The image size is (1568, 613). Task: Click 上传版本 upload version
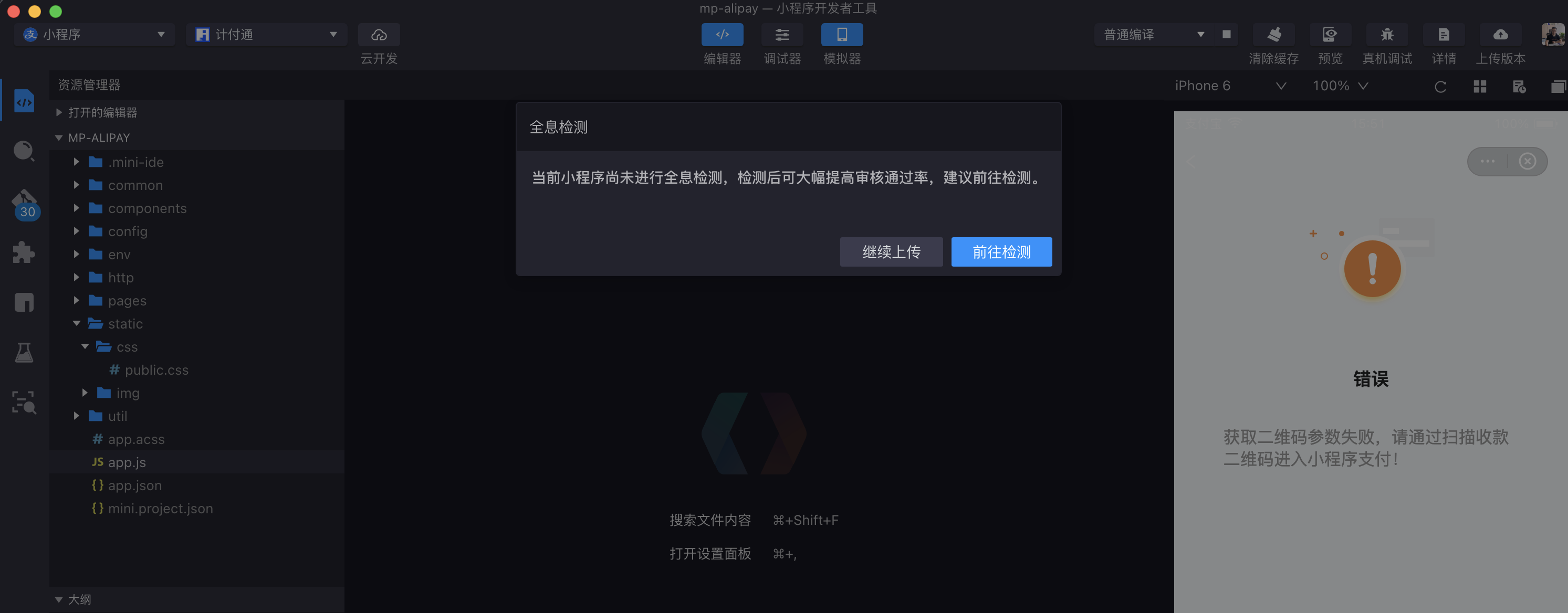(x=1500, y=35)
